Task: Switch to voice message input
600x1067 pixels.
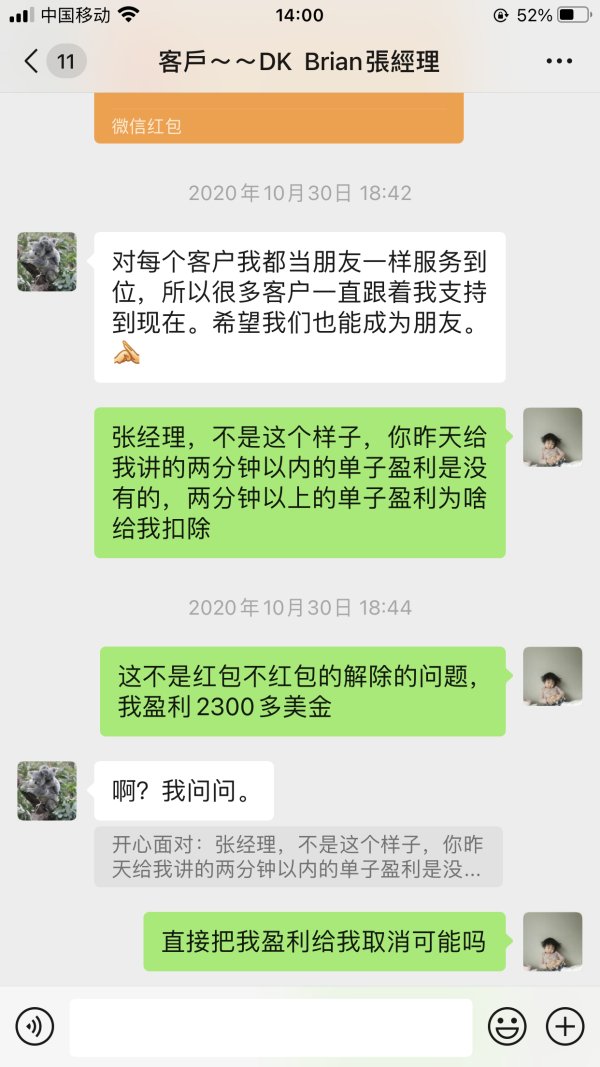Action: coord(35,1026)
